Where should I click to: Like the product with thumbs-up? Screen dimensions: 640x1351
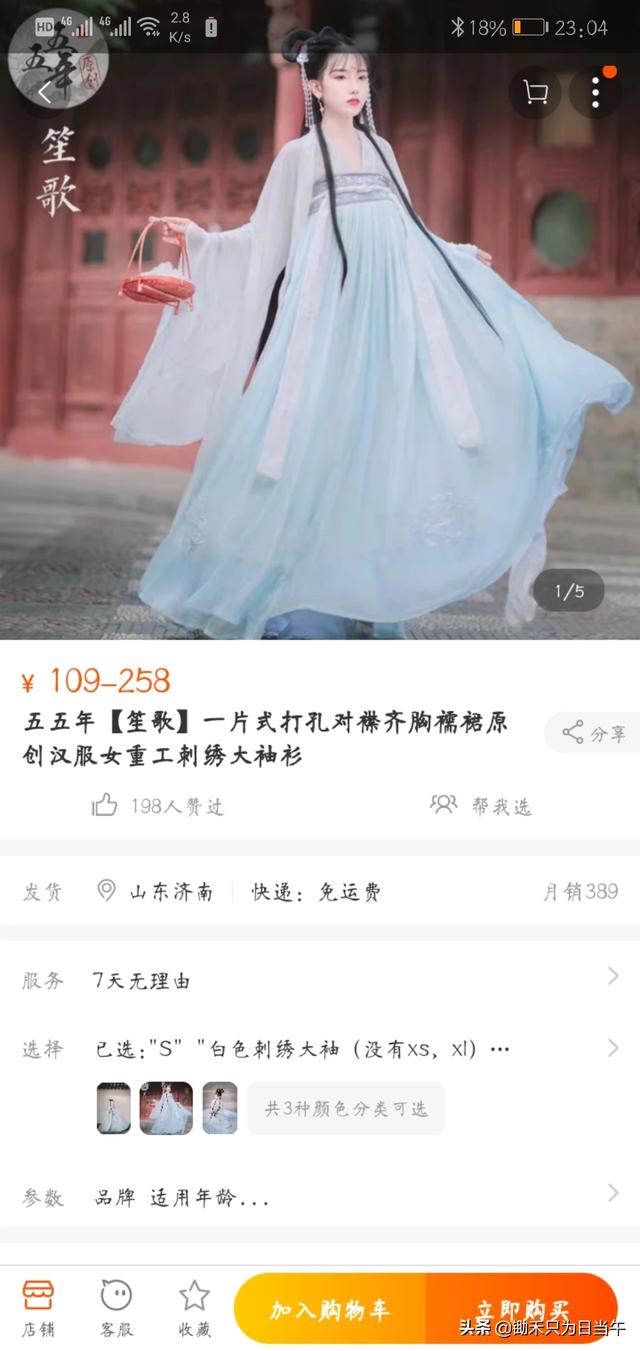coord(105,806)
